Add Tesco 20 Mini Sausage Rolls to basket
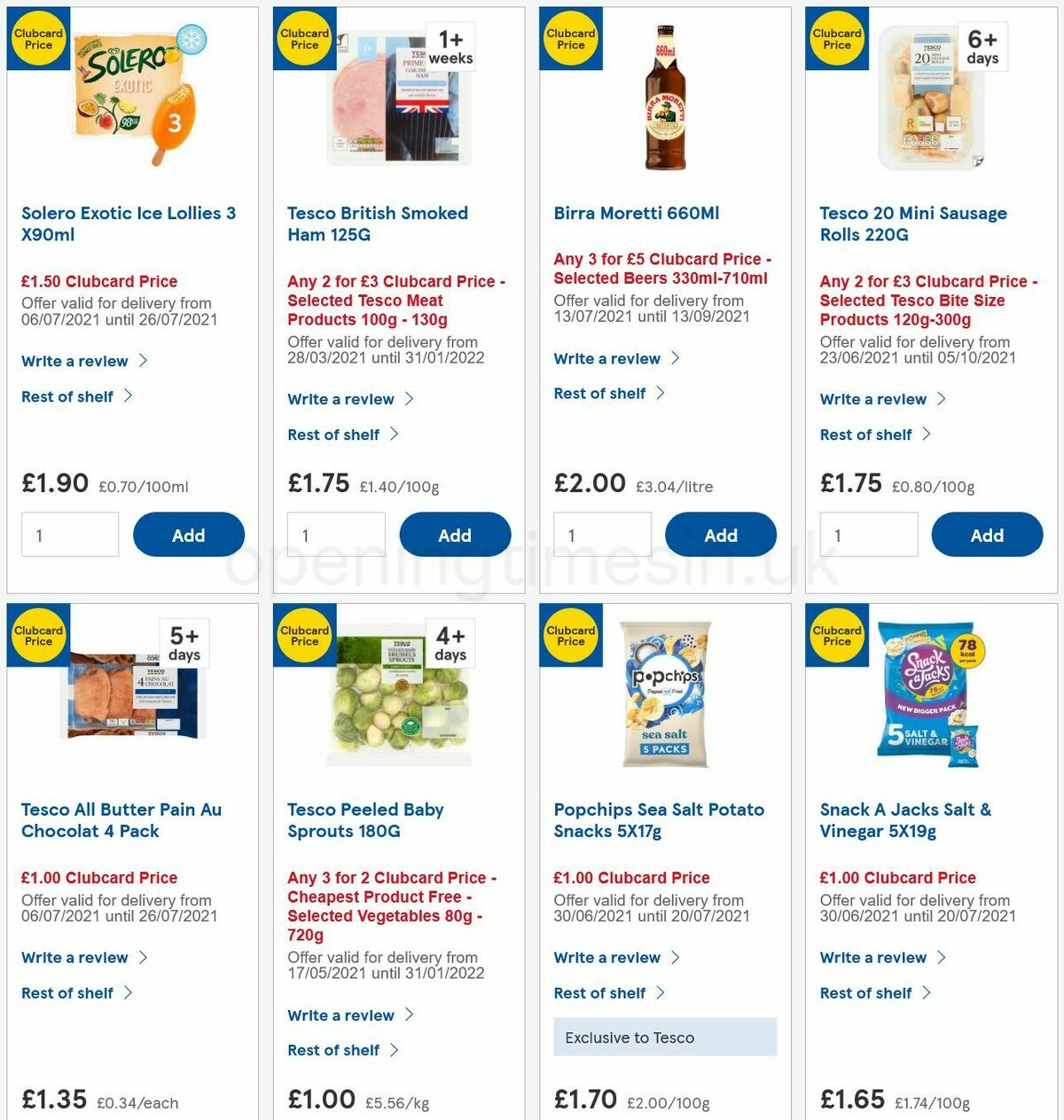Viewport: 1064px width, 1120px height. [x=987, y=535]
